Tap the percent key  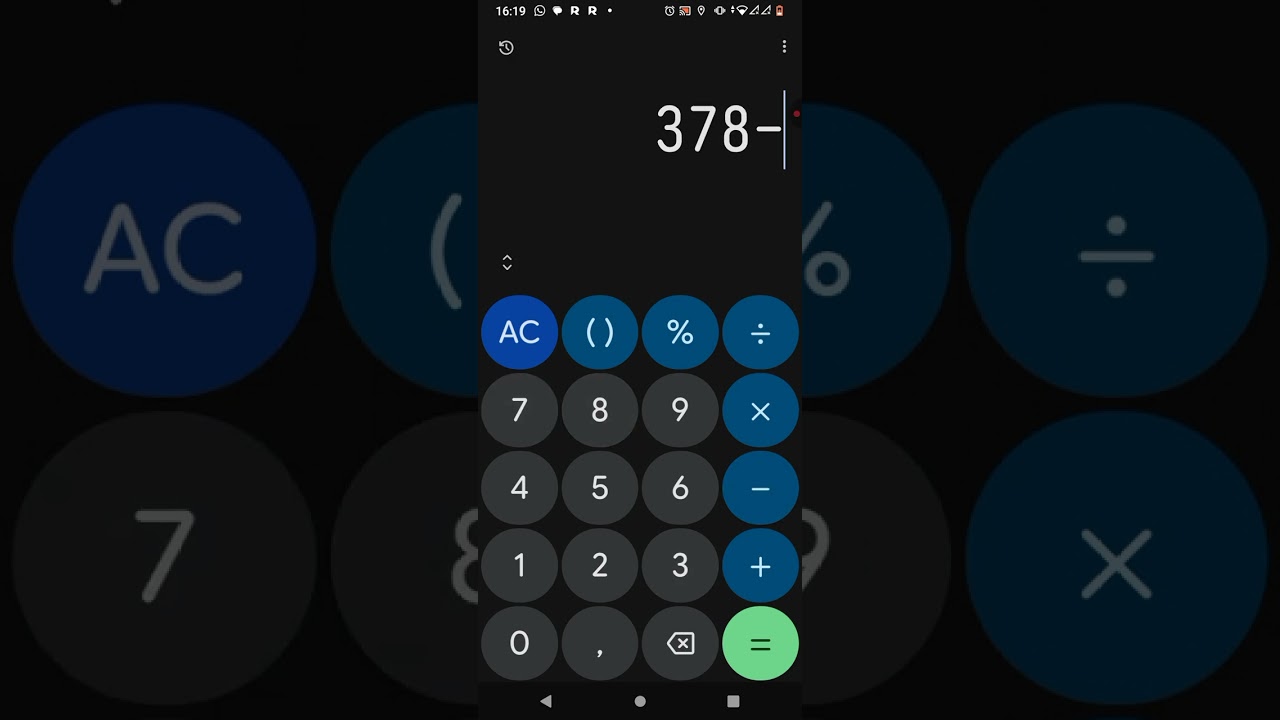pos(680,332)
